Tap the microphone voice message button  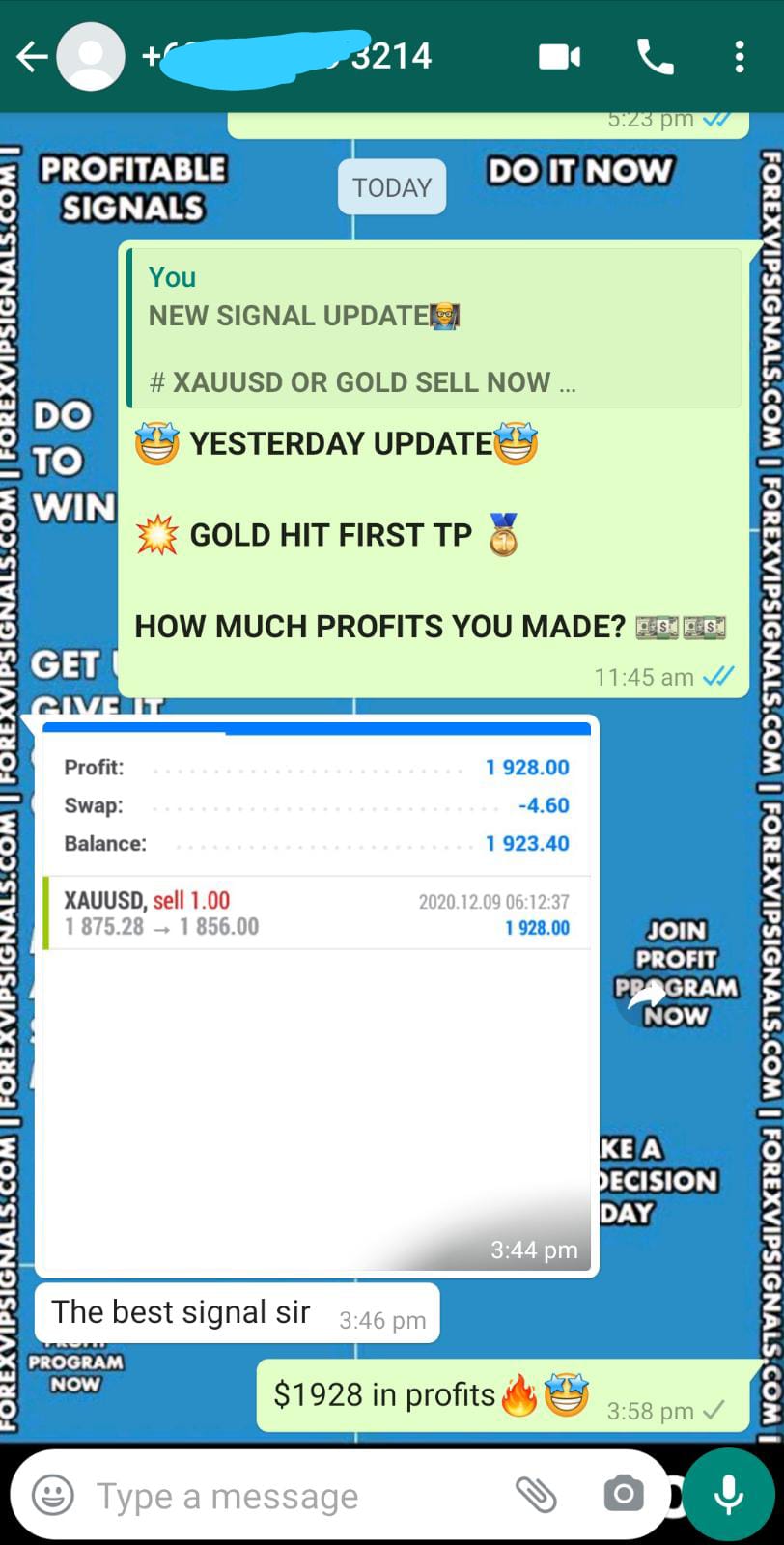tap(729, 1496)
